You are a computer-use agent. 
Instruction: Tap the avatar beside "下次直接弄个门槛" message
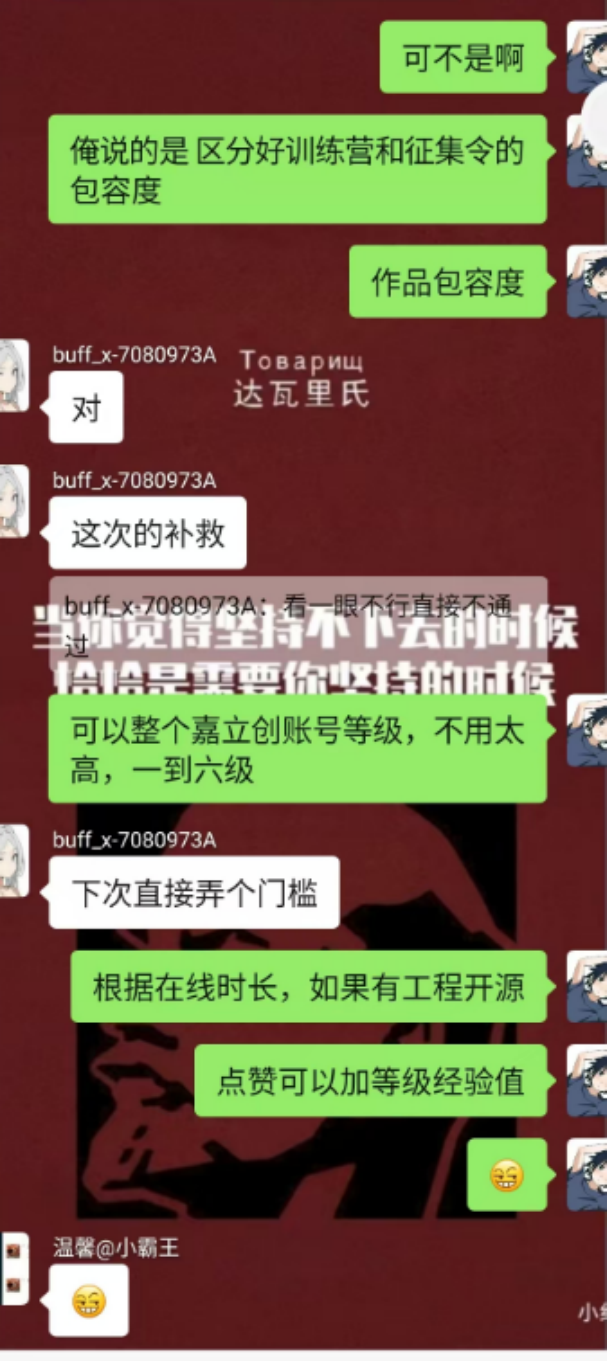point(12,860)
